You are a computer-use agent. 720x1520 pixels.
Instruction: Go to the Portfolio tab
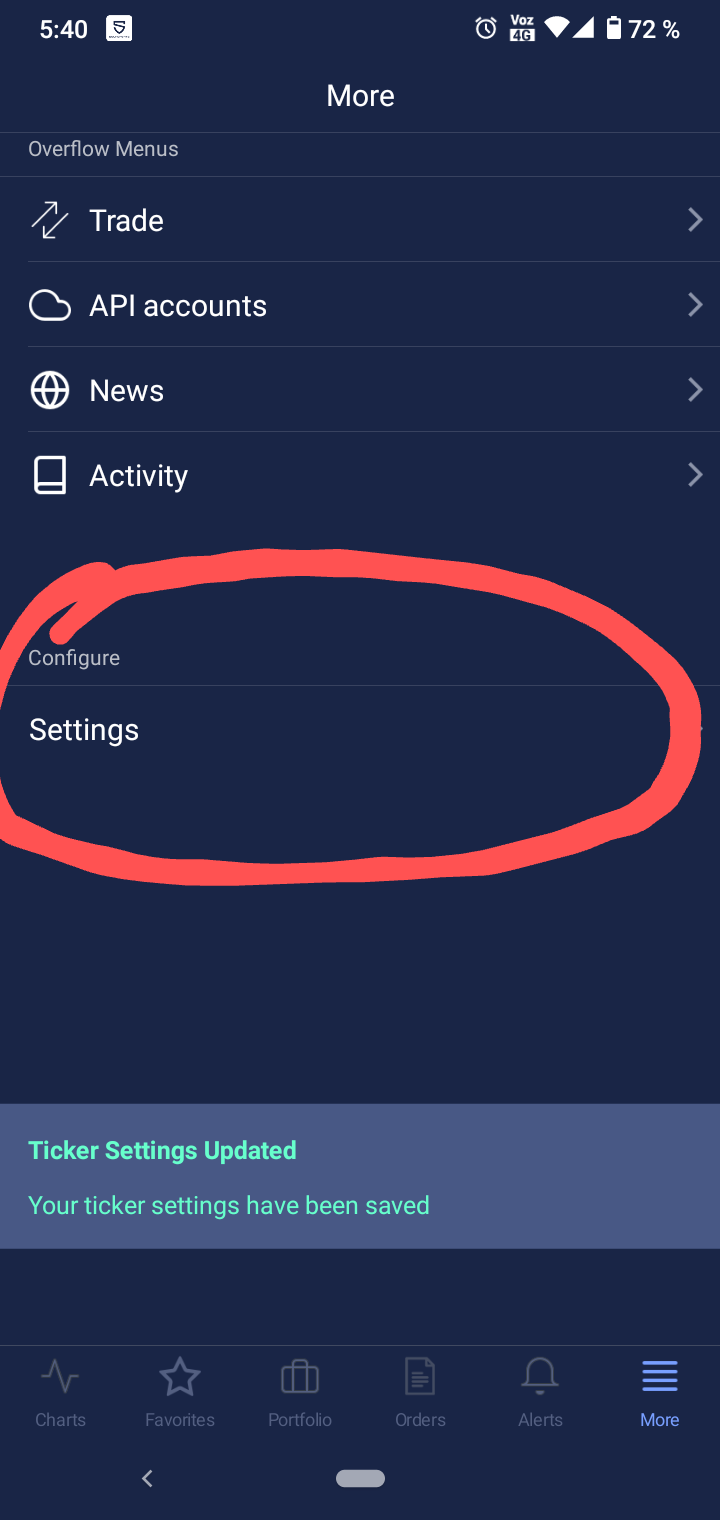(300, 1392)
